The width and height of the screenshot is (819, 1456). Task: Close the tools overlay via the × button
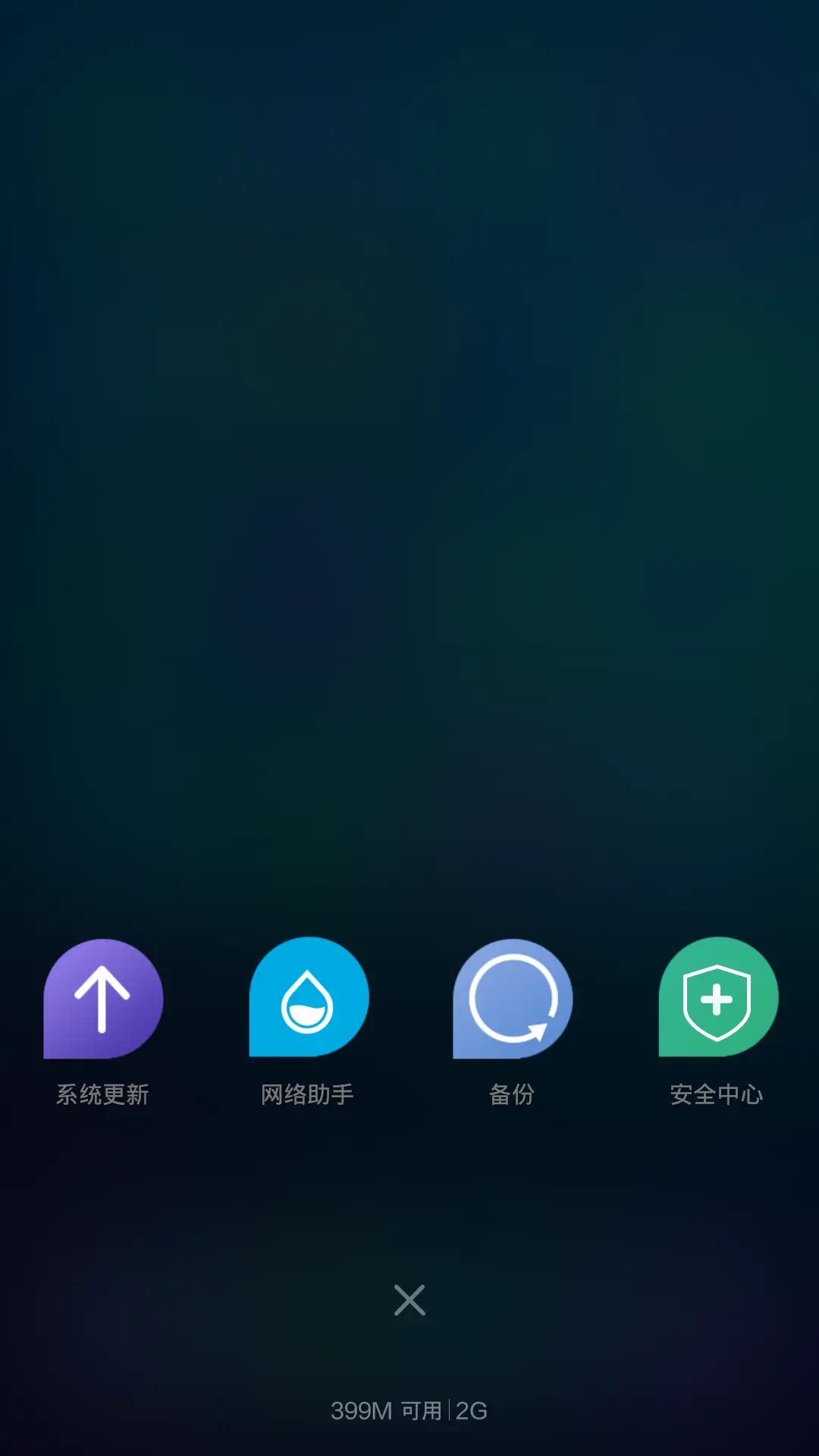[409, 1300]
